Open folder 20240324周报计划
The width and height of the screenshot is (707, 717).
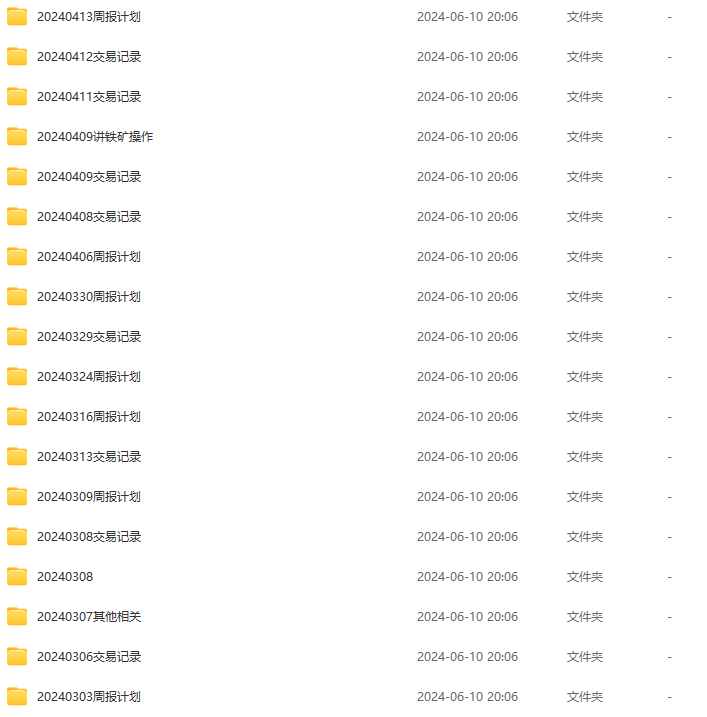point(88,377)
